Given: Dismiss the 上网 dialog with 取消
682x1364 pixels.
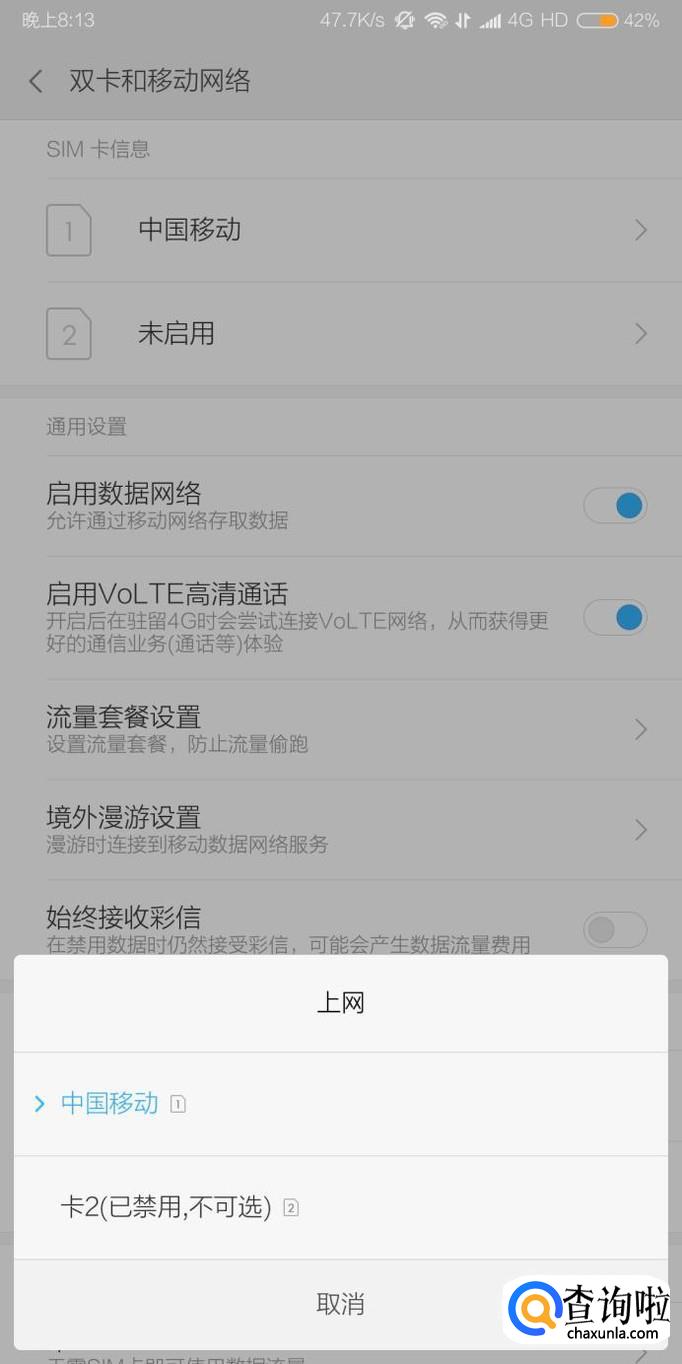Looking at the screenshot, I should click(340, 1304).
